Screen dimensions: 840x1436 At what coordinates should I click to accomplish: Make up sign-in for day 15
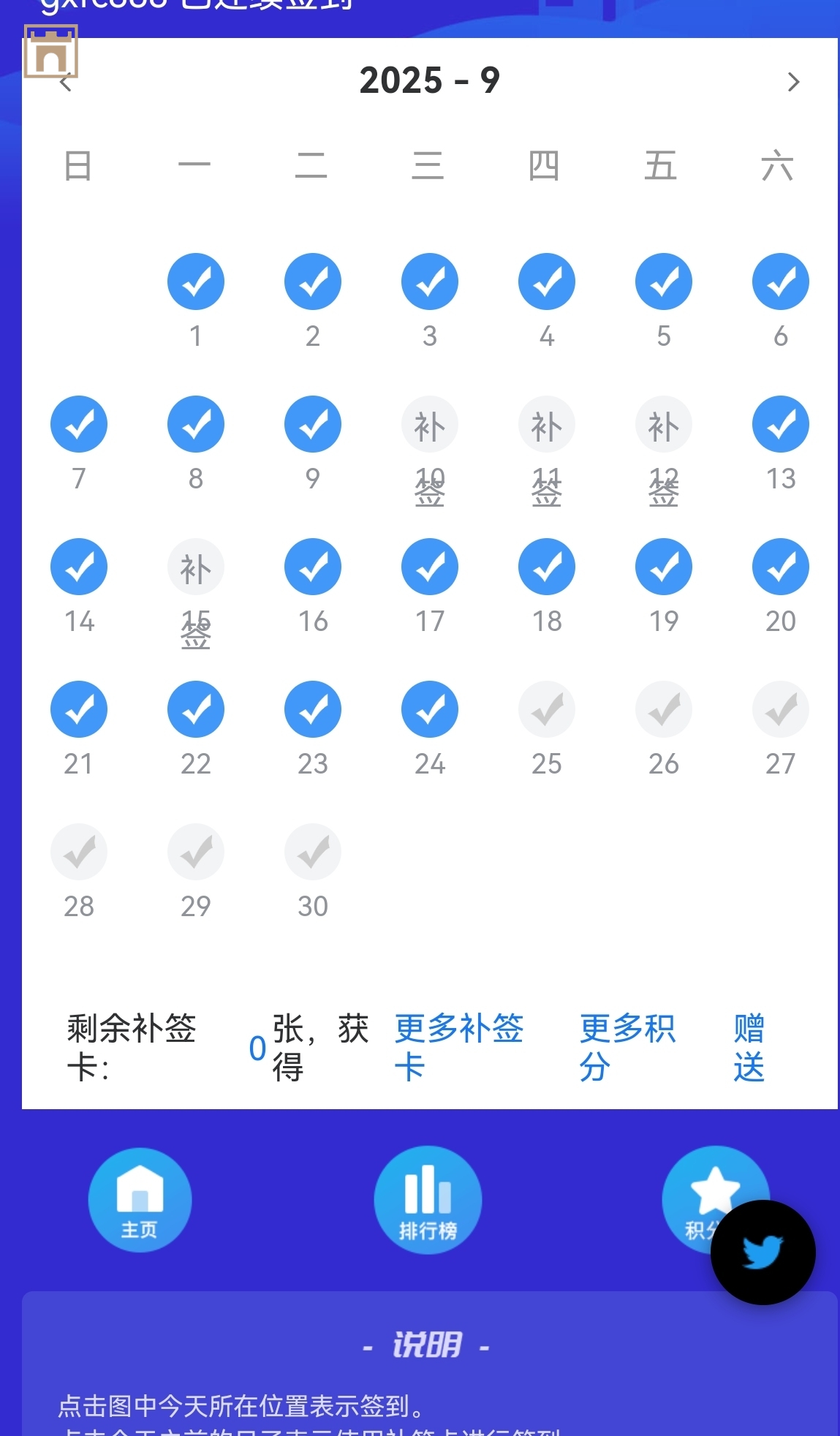196,568
